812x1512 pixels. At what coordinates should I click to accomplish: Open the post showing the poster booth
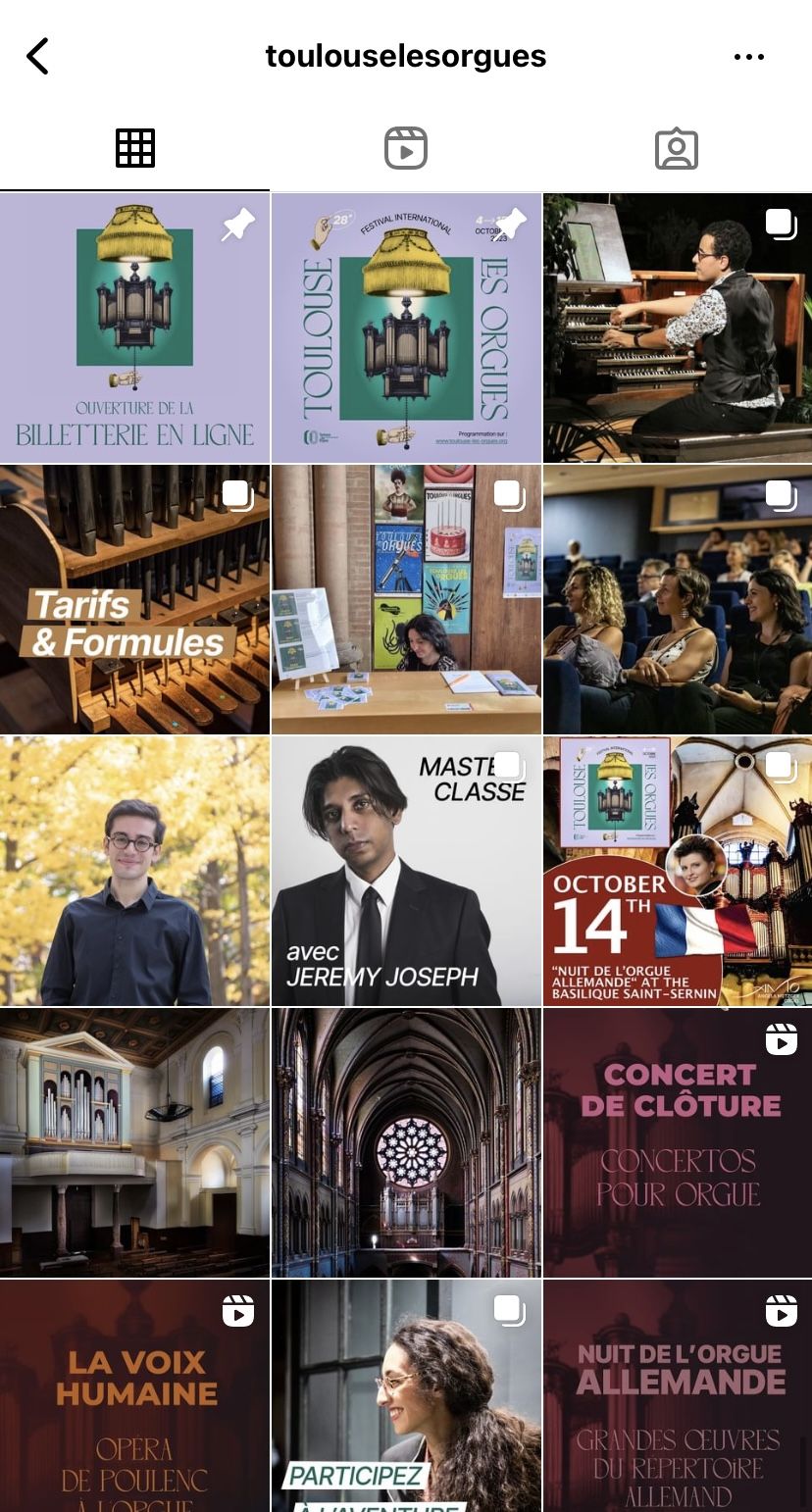pos(406,599)
